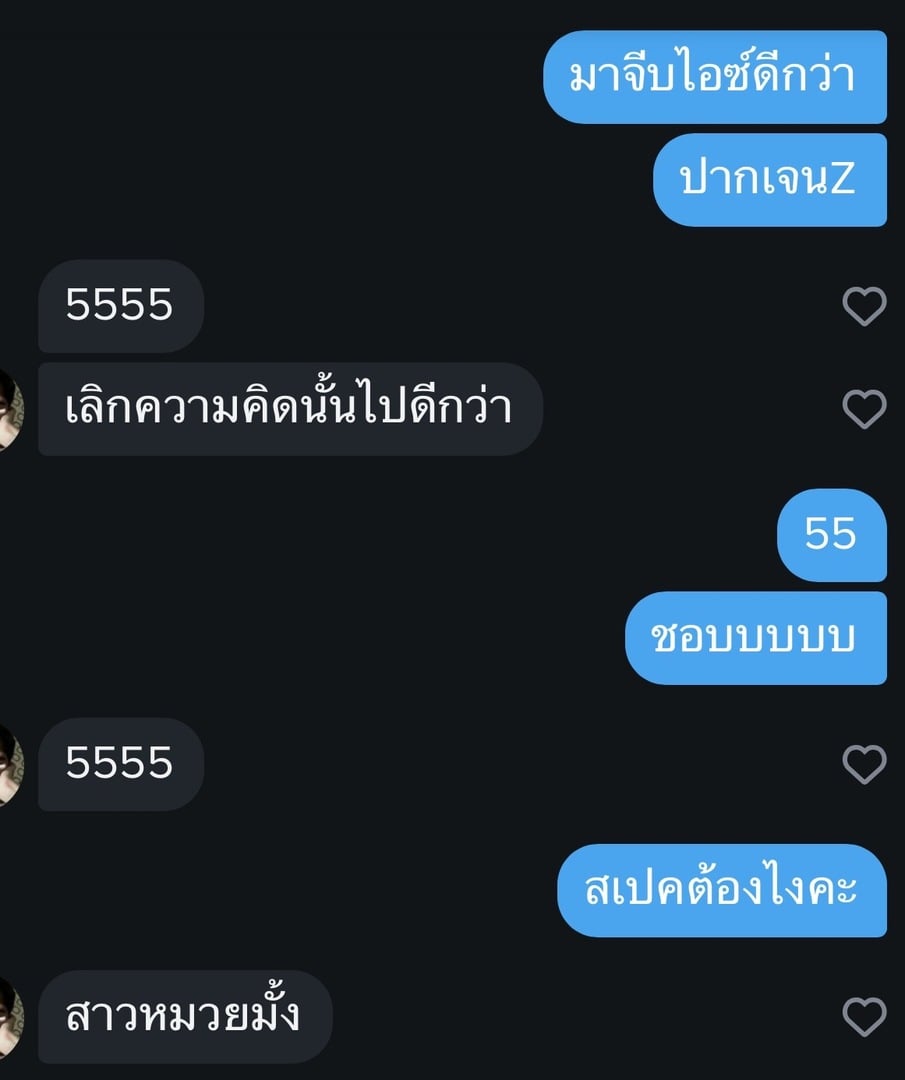Like the สาวหมวยมั้ง message with heart

tap(864, 1017)
